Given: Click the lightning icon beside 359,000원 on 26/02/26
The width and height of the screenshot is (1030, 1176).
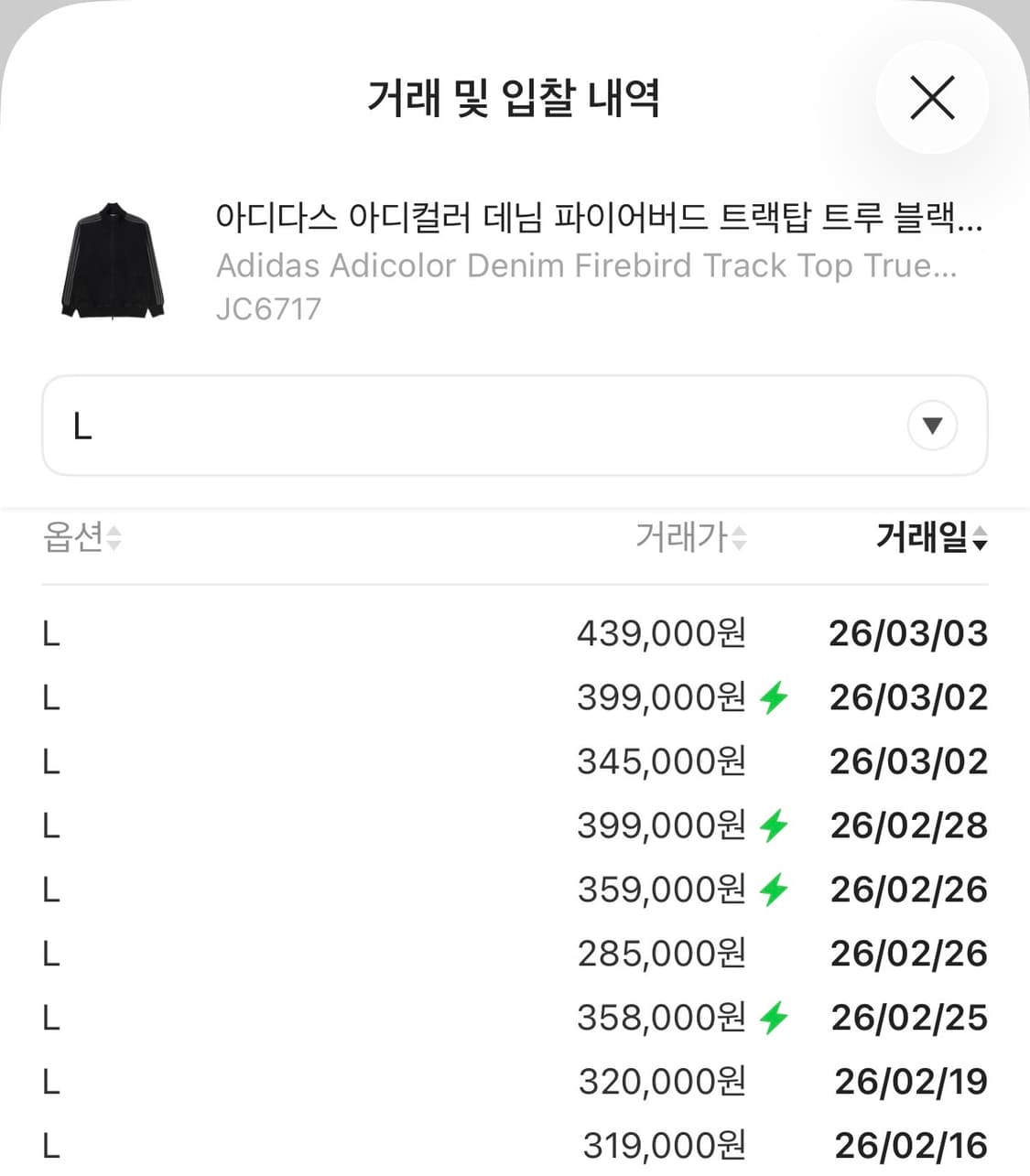Looking at the screenshot, I should [775, 889].
